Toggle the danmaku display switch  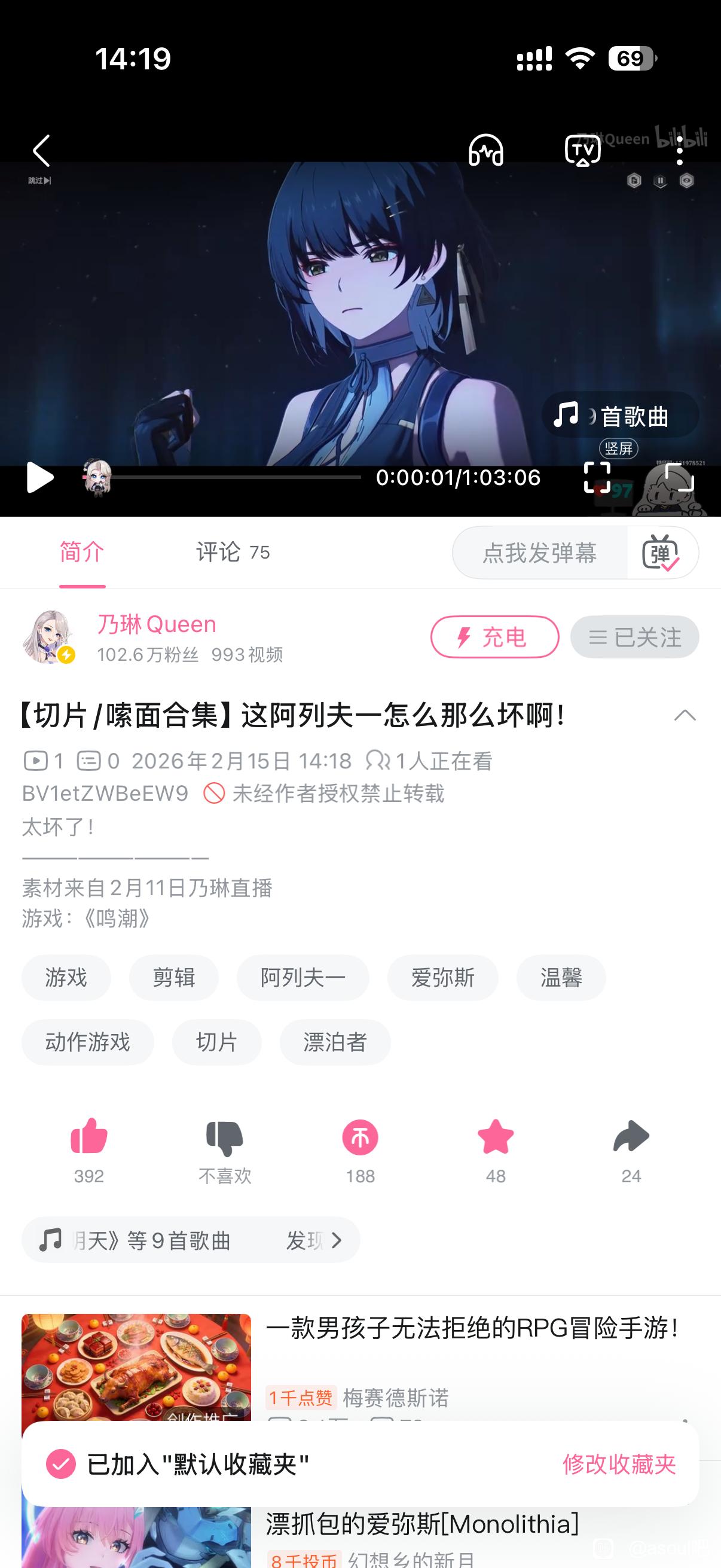tap(661, 553)
